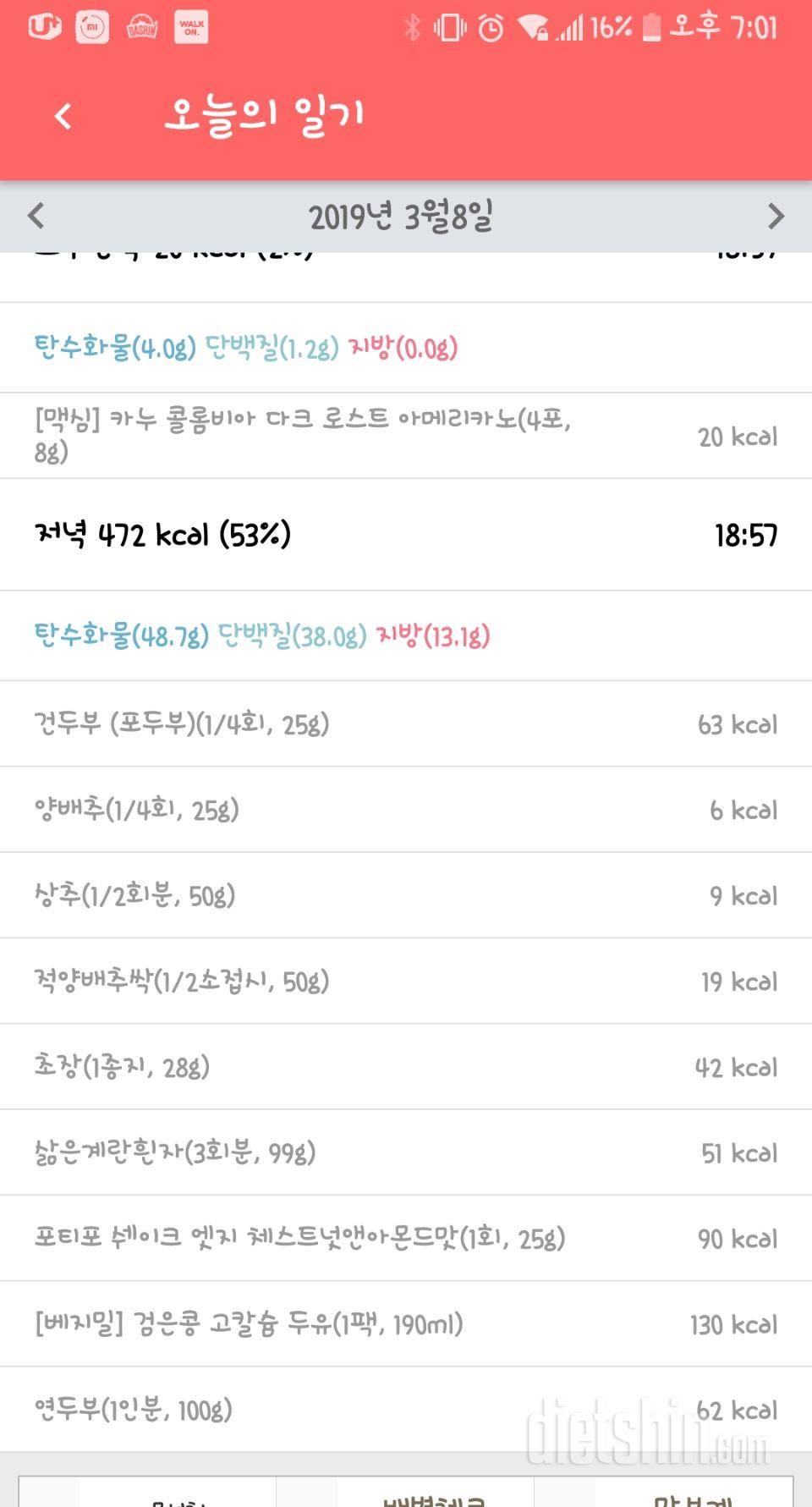The height and width of the screenshot is (1507, 812).
Task: Open the 건두부 (포두부) food entry
Action: [406, 724]
